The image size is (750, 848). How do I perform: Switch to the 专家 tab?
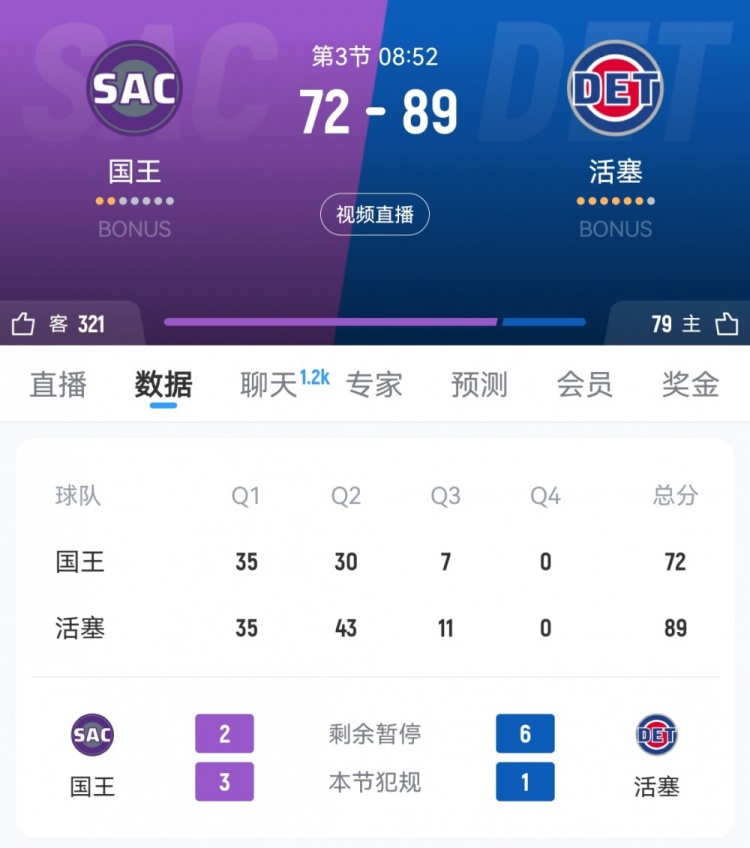[374, 385]
